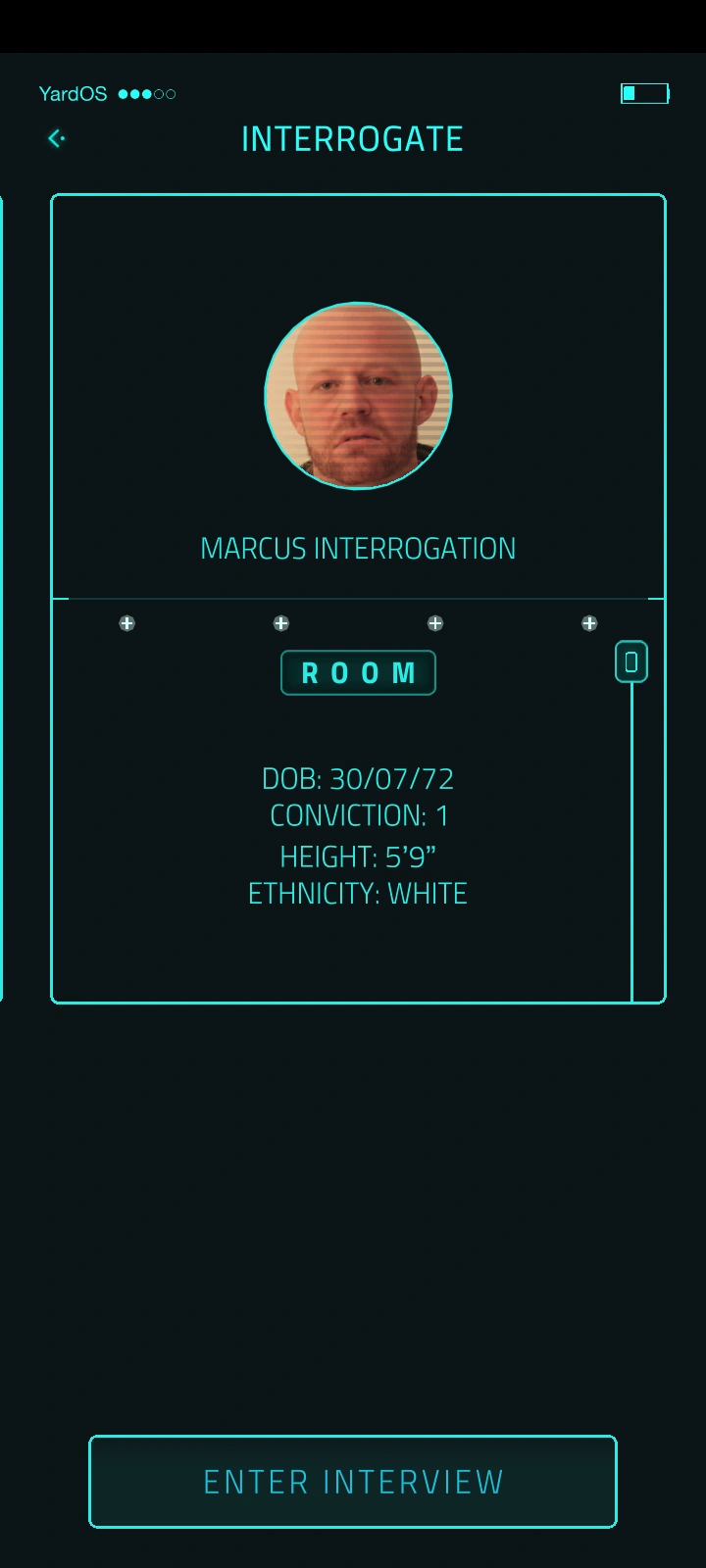Click the battery indicator in the status bar
Image resolution: width=706 pixels, height=1568 pixels.
coord(643,93)
